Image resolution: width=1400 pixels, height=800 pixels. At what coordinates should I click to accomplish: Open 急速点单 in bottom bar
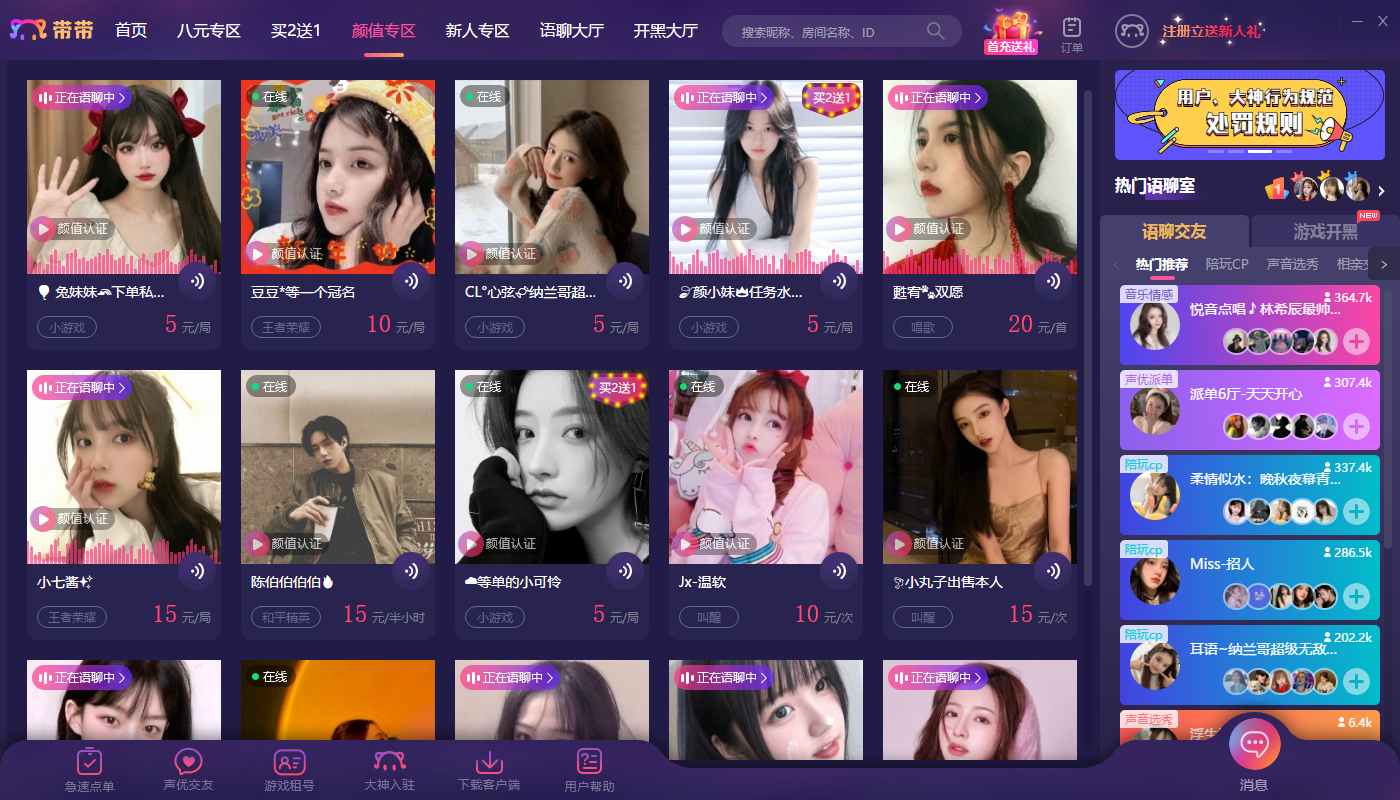[x=90, y=770]
